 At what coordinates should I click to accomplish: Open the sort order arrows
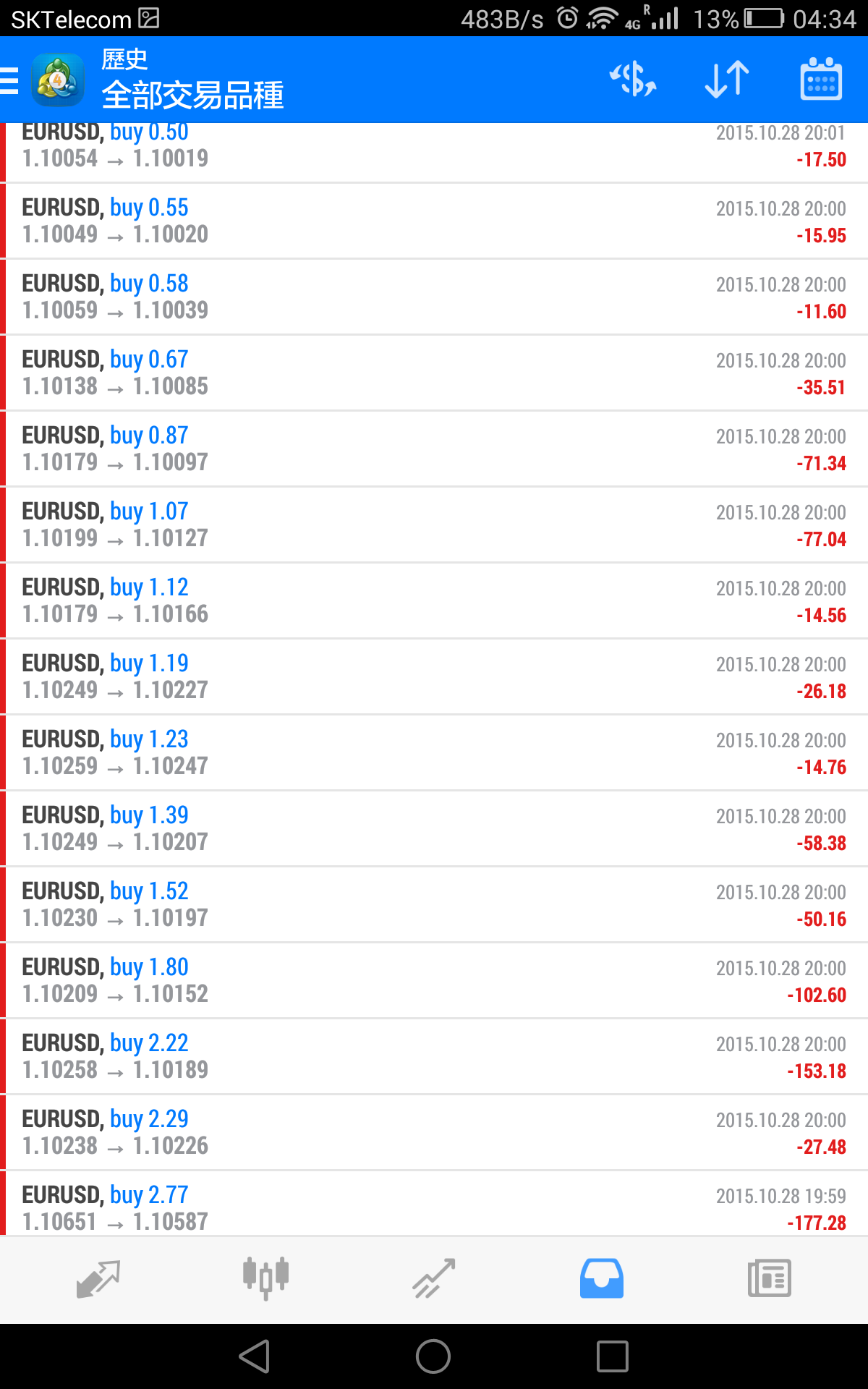click(x=727, y=79)
